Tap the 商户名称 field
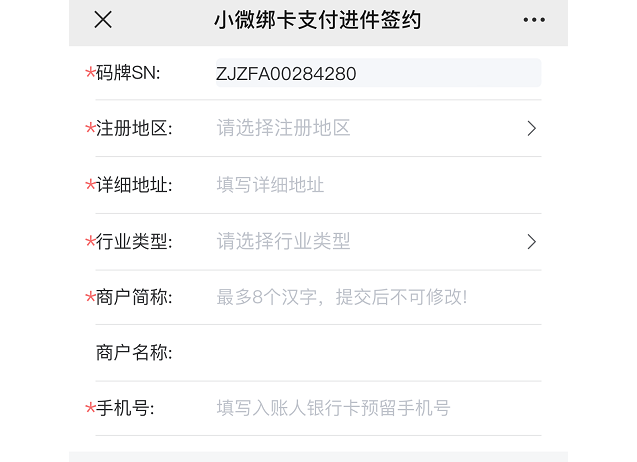The image size is (637, 462). 378,353
